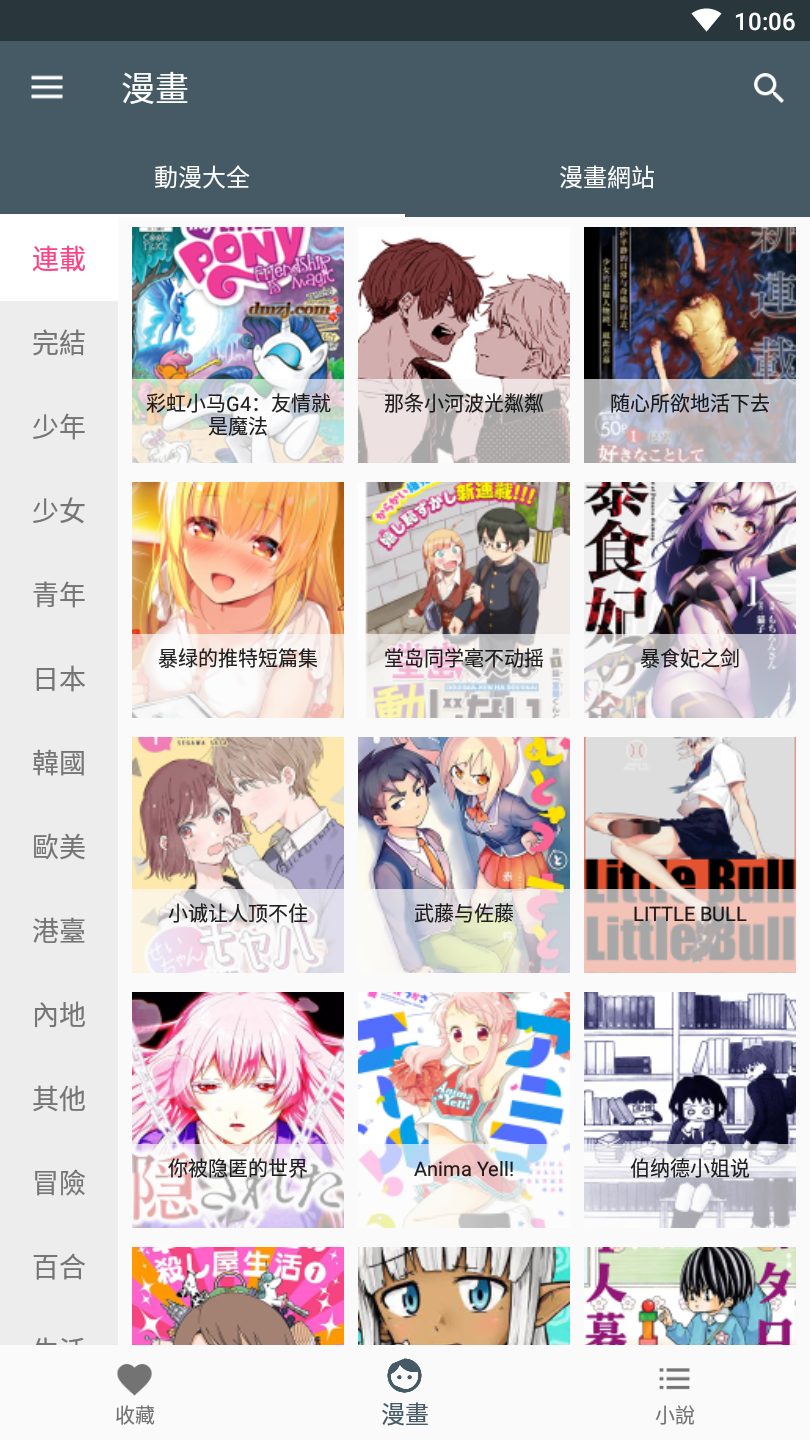Image resolution: width=810 pixels, height=1440 pixels.
Task: Open manga 随心所欲地活下去
Action: 690,345
